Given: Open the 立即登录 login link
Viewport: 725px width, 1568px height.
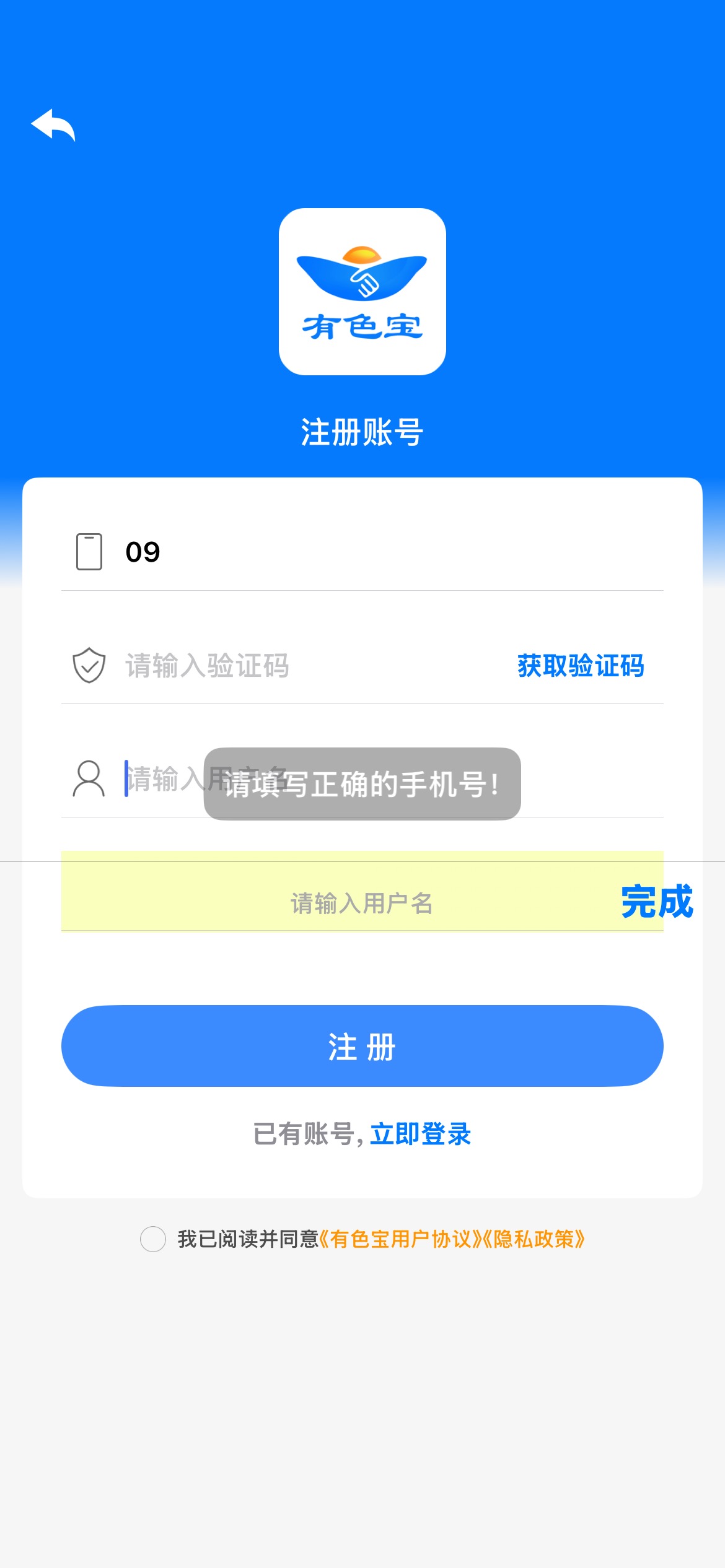Looking at the screenshot, I should (421, 1134).
